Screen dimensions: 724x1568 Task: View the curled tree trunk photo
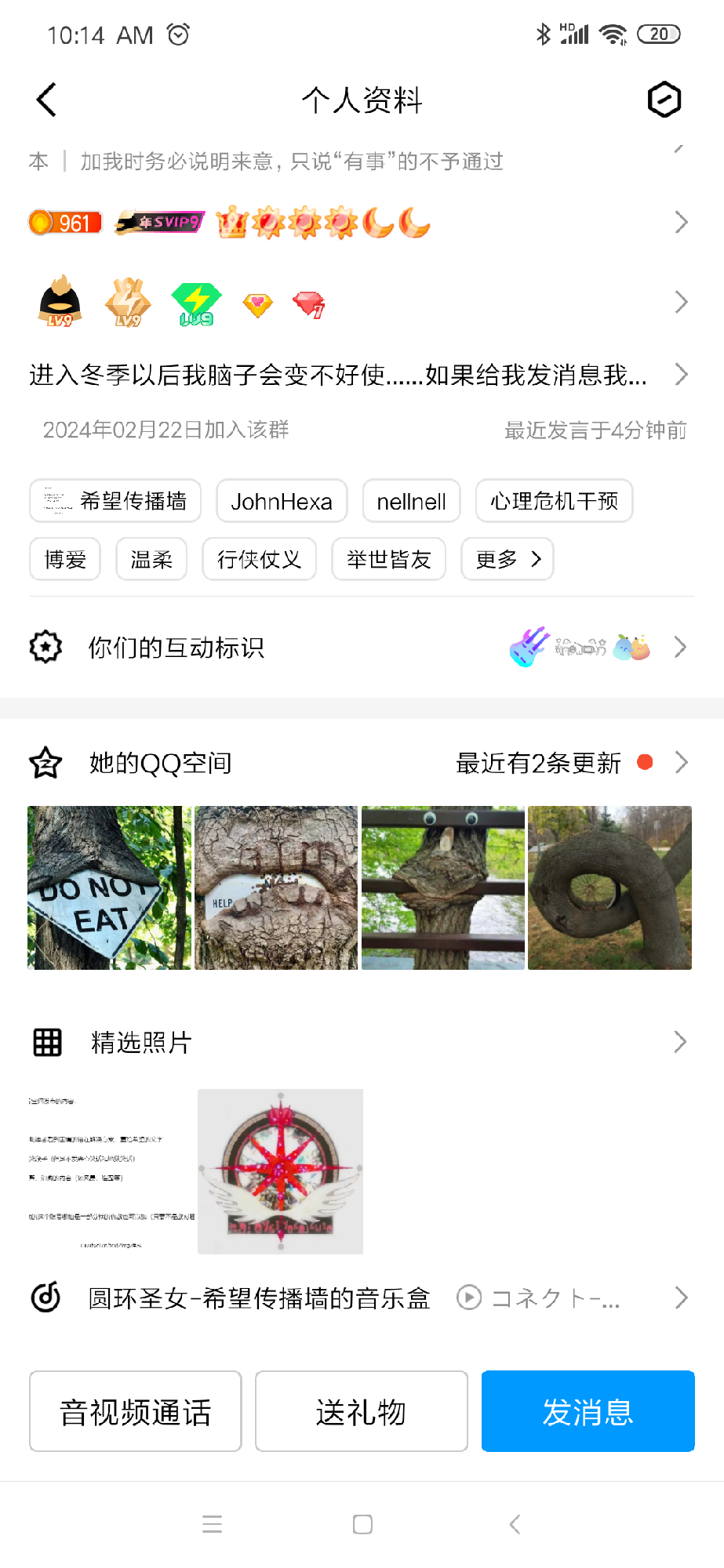(x=609, y=888)
